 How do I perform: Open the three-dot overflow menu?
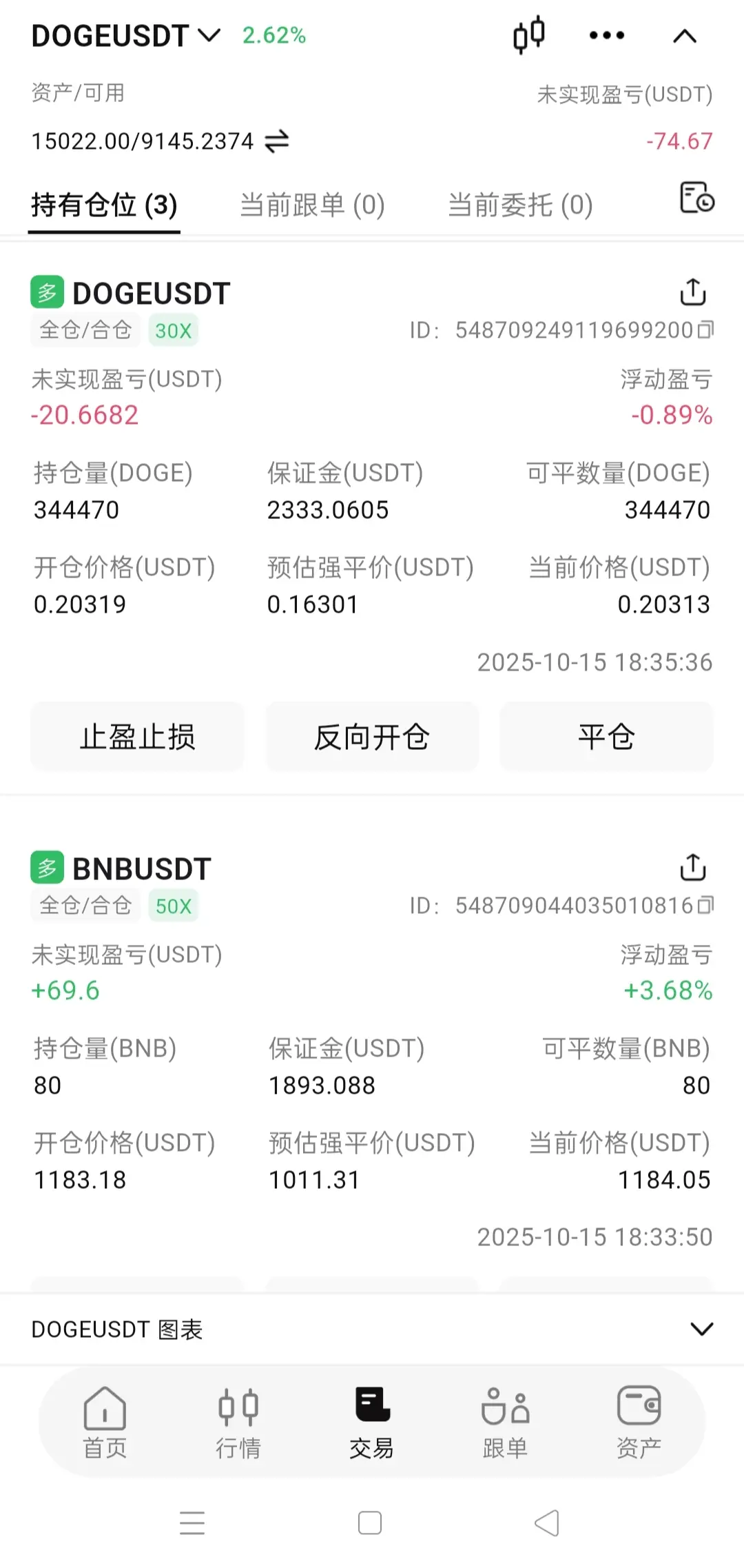tap(606, 35)
